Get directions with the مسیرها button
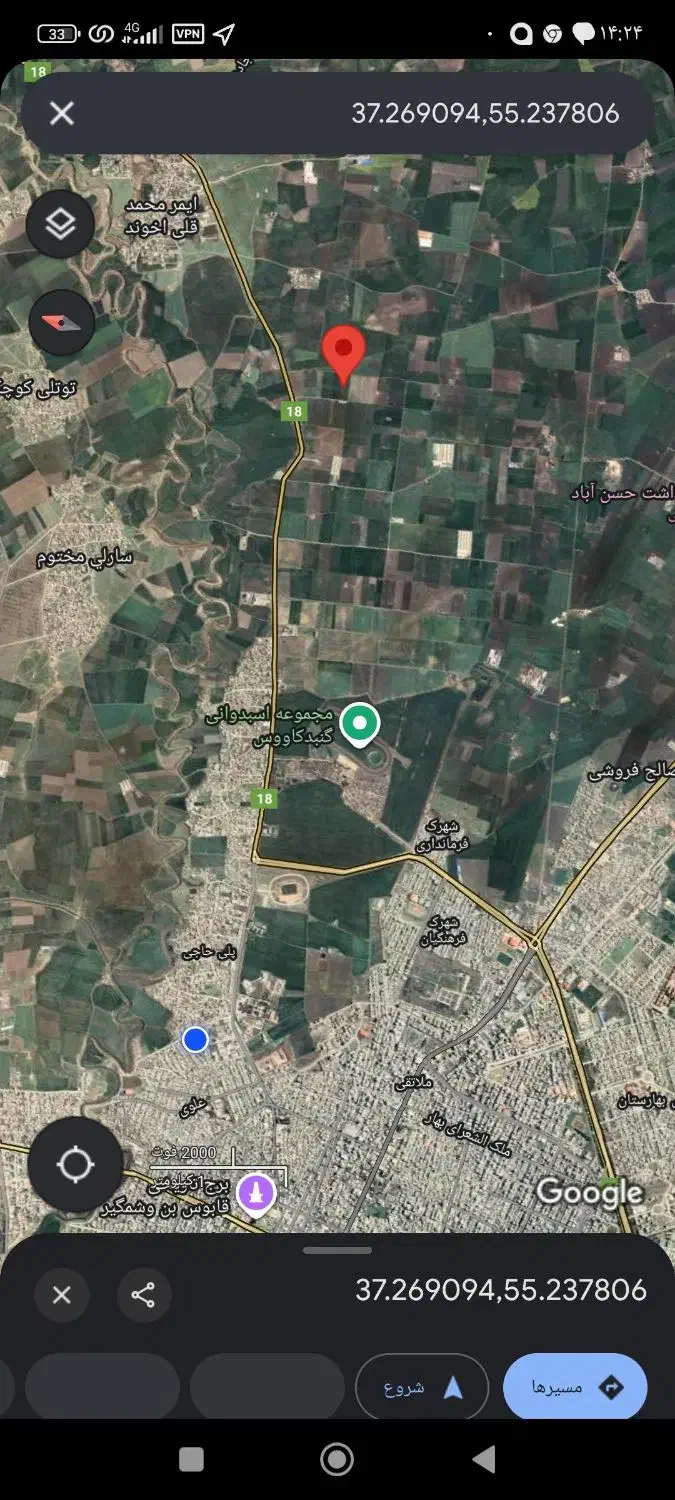675x1500 pixels. click(x=575, y=1387)
